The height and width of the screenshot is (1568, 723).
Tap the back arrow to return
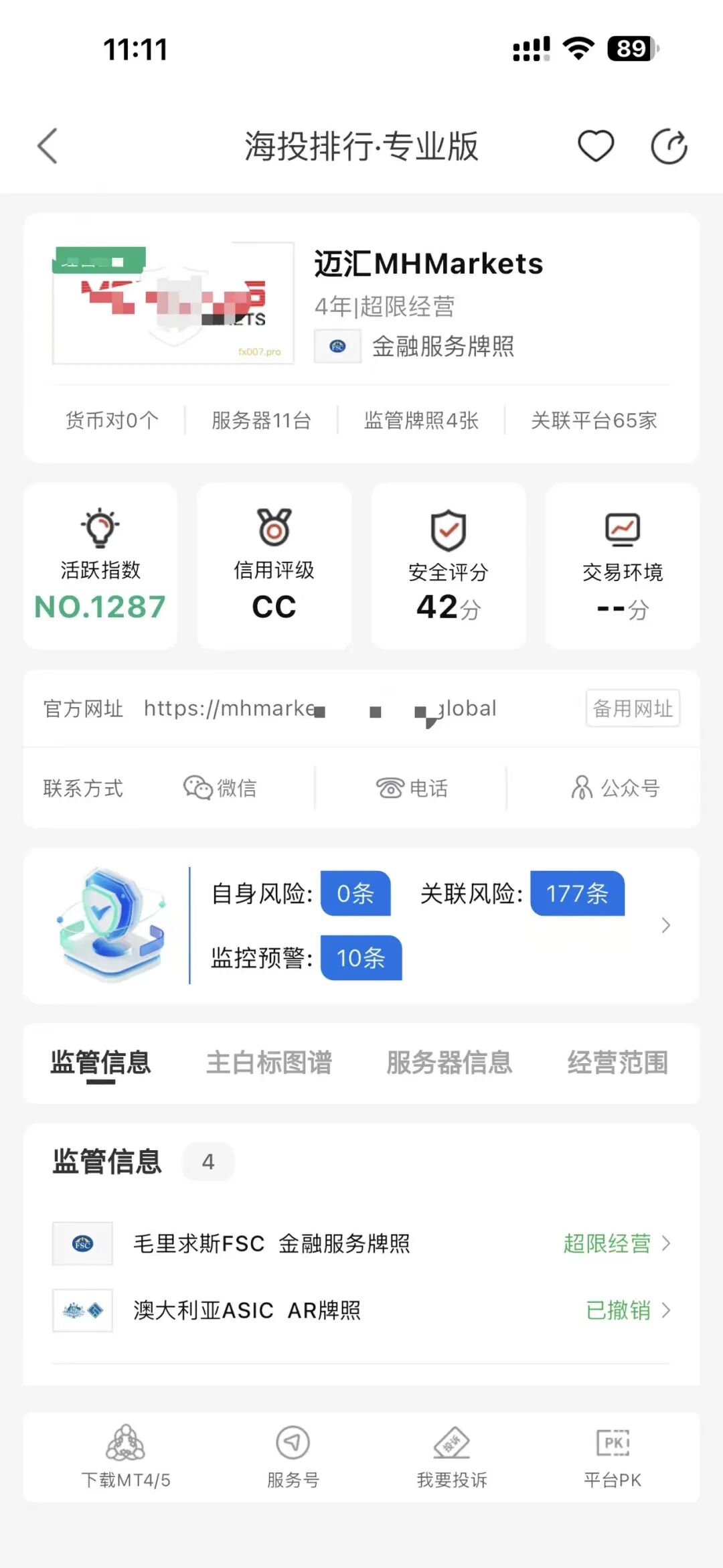tap(47, 146)
